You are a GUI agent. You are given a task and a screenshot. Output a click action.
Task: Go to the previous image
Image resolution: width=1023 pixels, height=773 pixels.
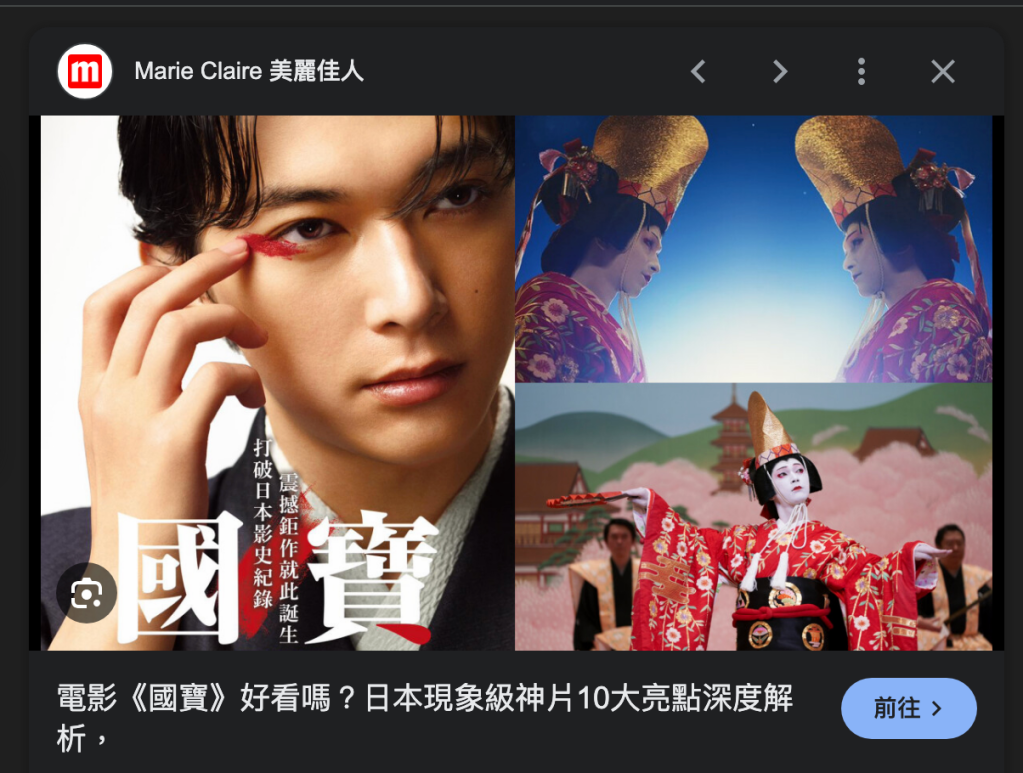coord(698,71)
